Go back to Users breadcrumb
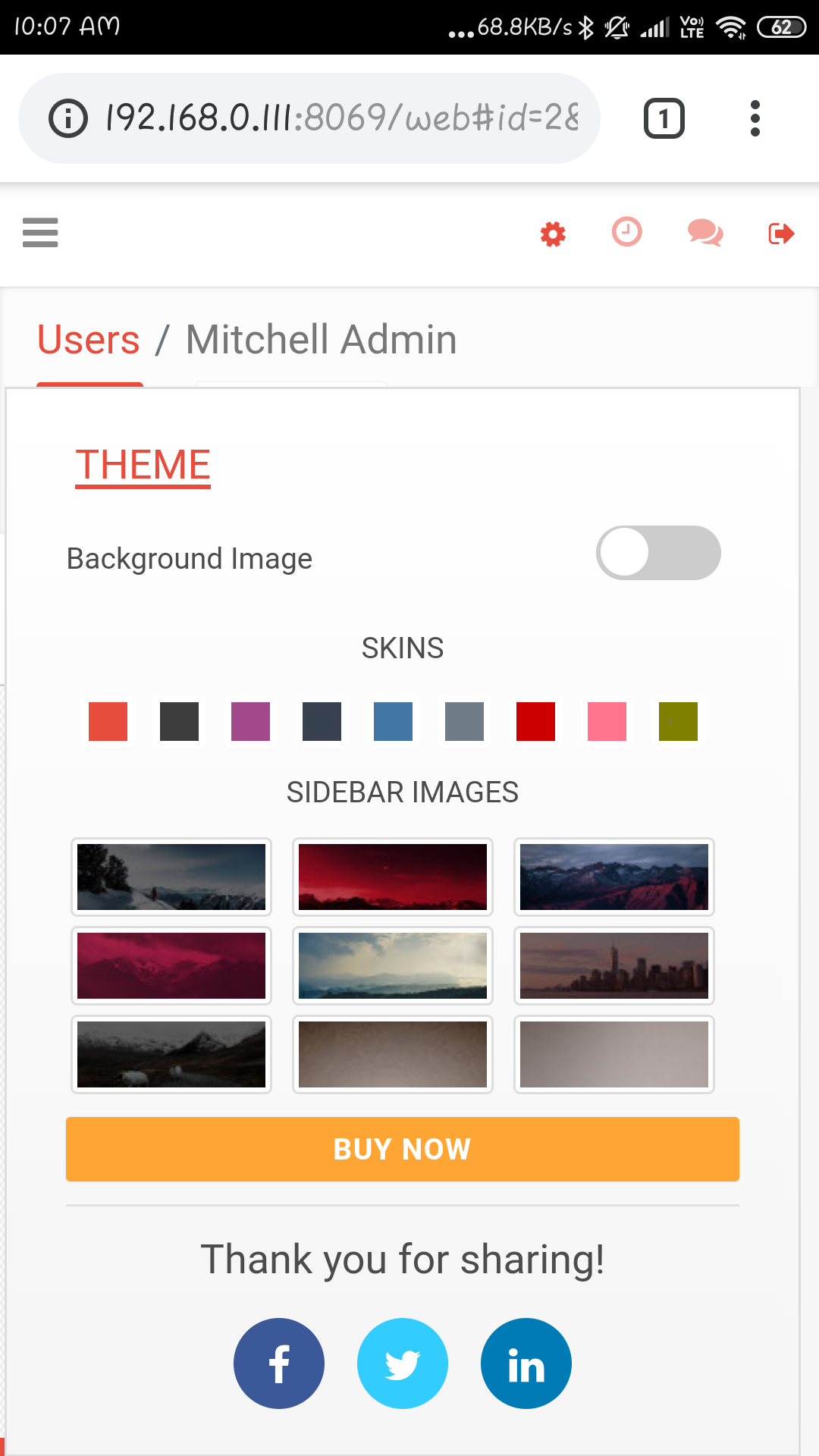 click(x=89, y=339)
